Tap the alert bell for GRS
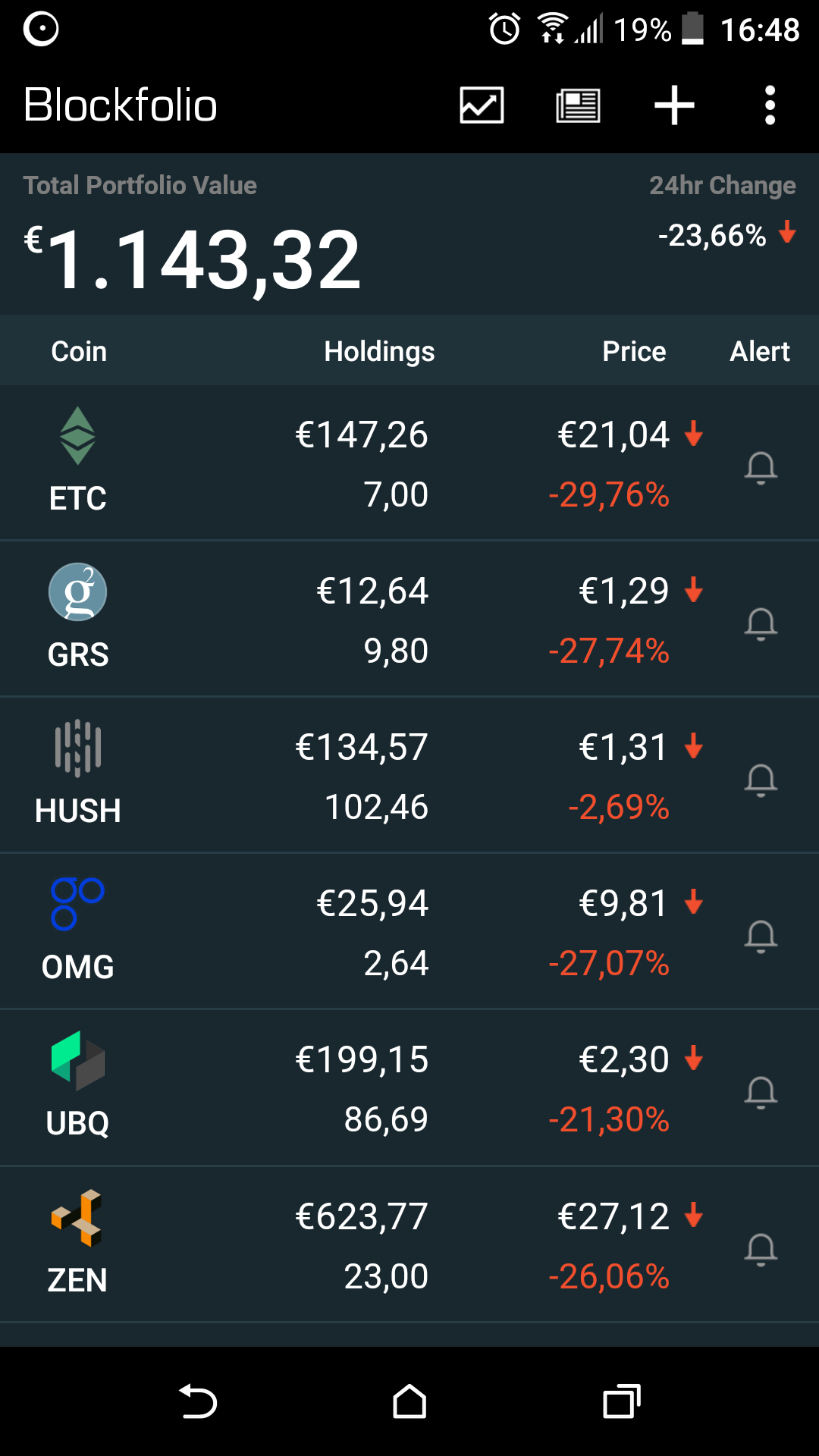The image size is (819, 1456). (761, 624)
